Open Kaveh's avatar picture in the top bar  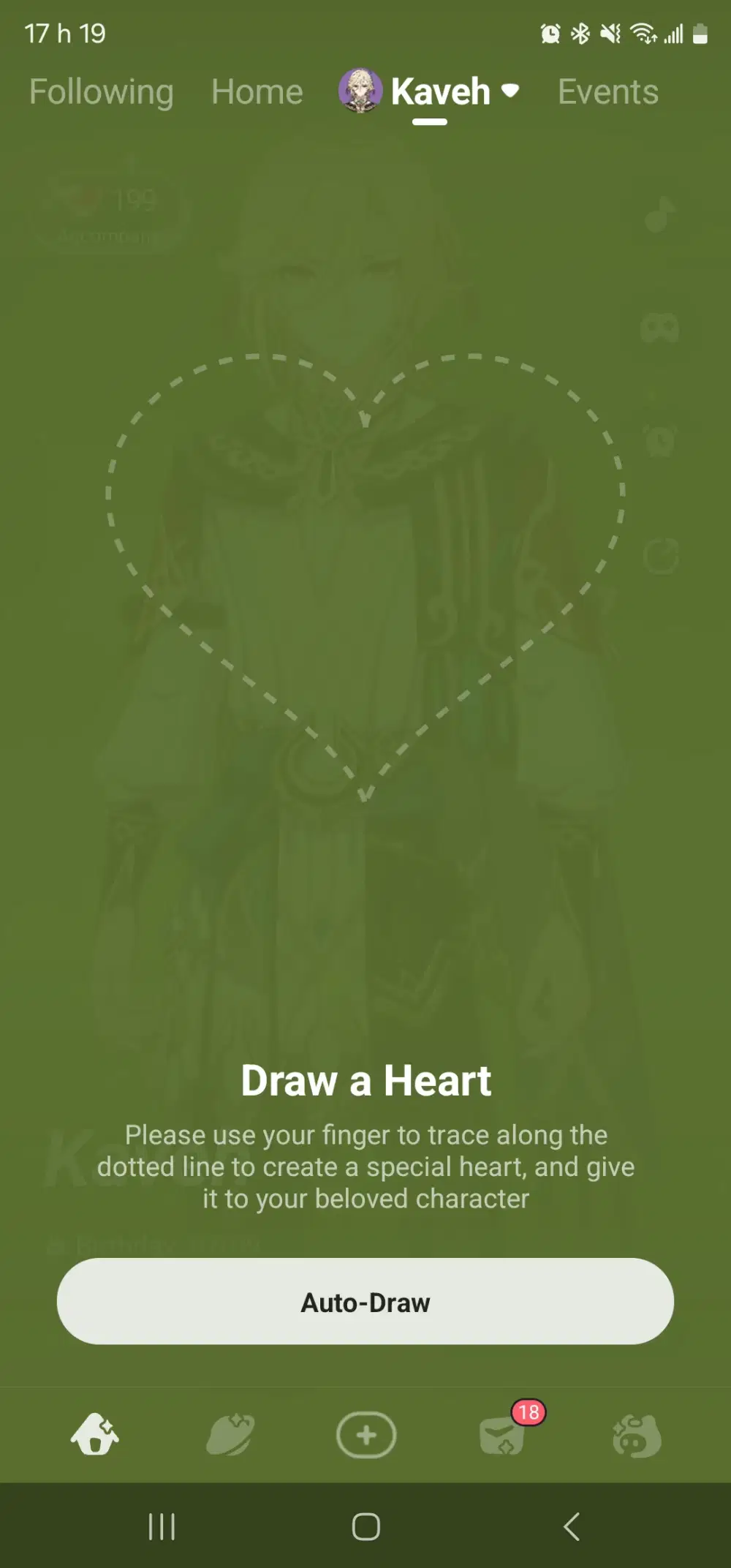tap(361, 91)
